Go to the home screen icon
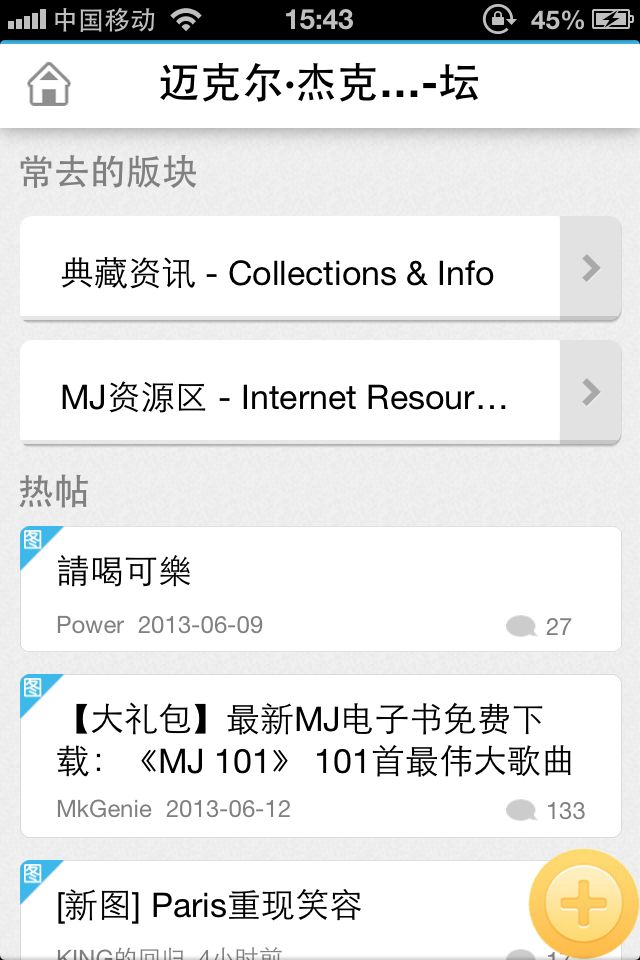Viewport: 640px width, 960px height. pyautogui.click(x=48, y=84)
